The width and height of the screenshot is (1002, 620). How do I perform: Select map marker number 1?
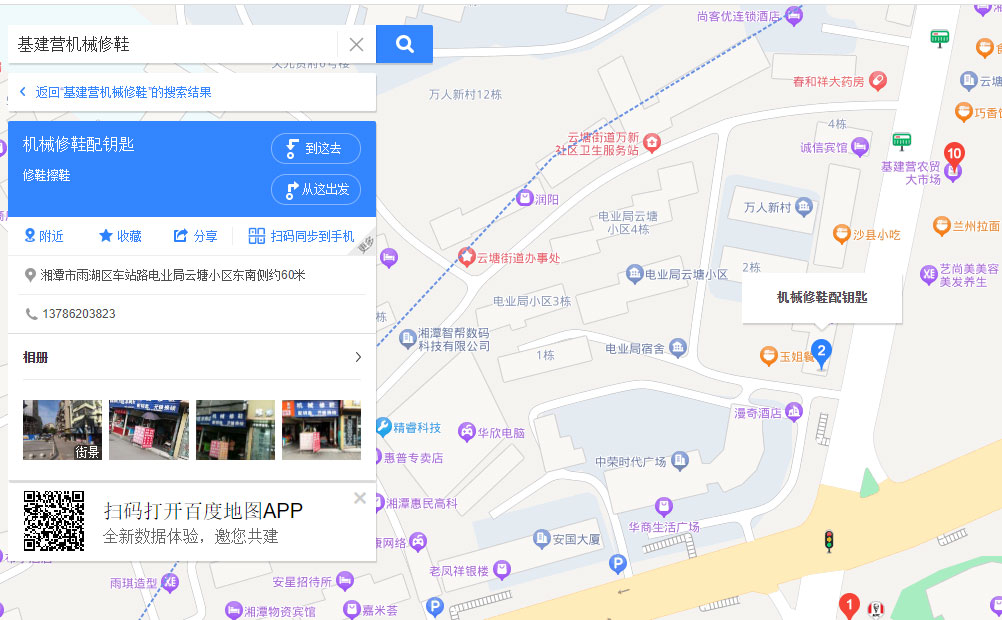tap(849, 605)
